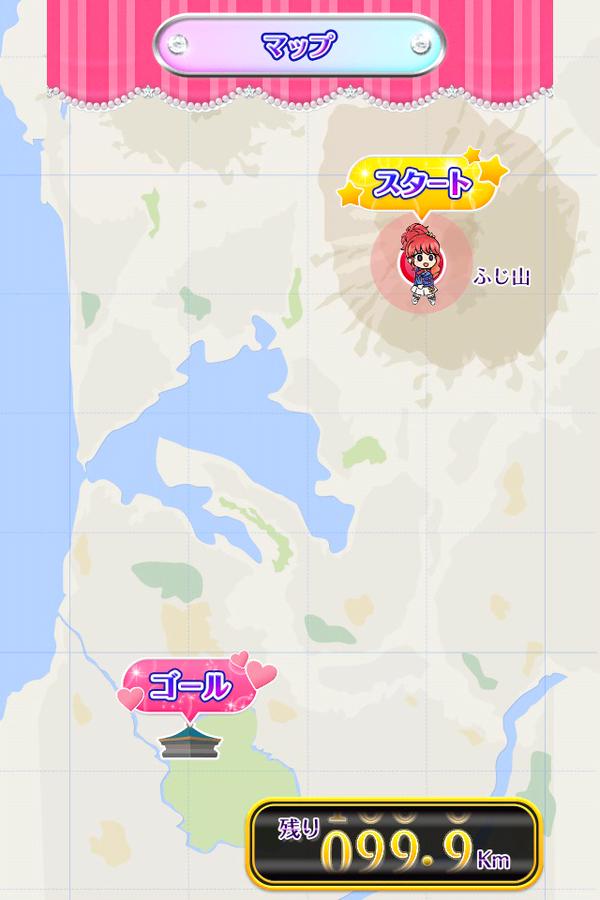Tap the ゴール building marker
The height and width of the screenshot is (900, 600).
pos(188,743)
